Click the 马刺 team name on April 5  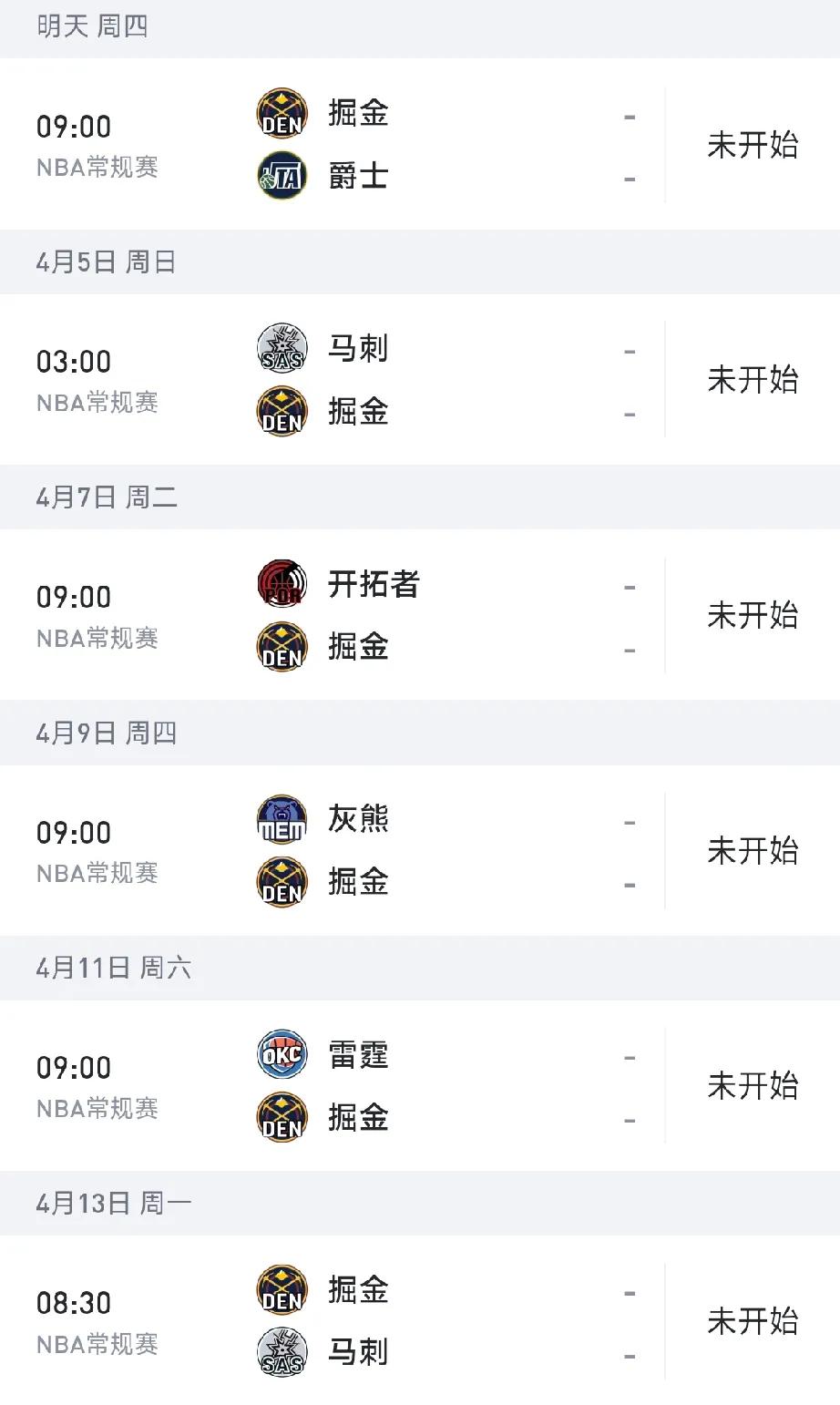358,347
